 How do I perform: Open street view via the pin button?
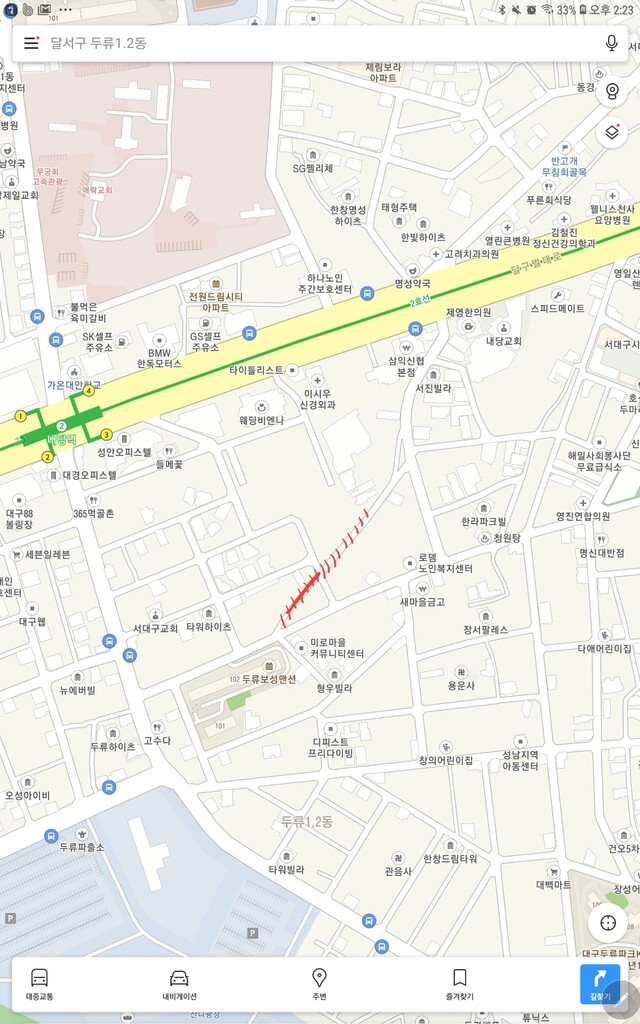(612, 91)
